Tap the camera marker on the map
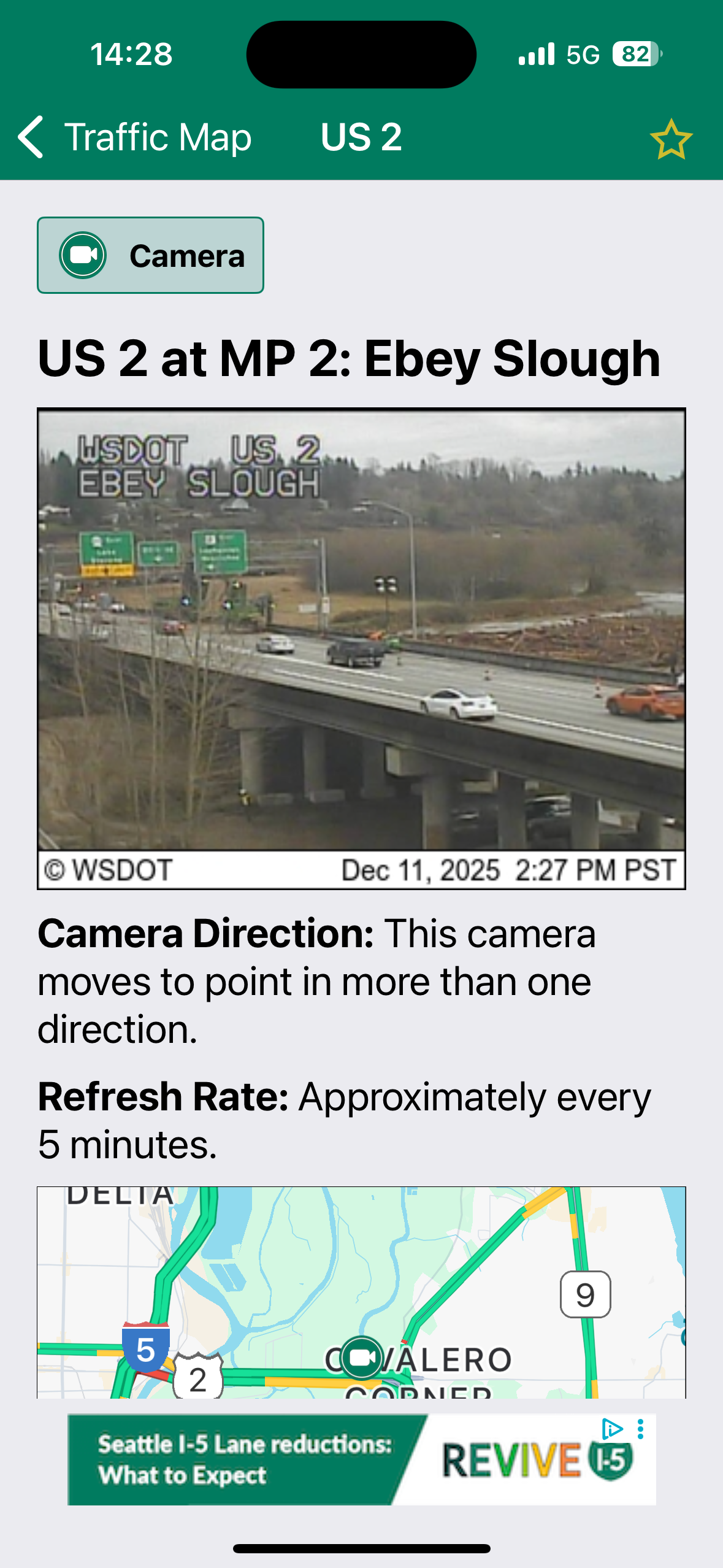The image size is (723, 1568). pyautogui.click(x=361, y=1358)
